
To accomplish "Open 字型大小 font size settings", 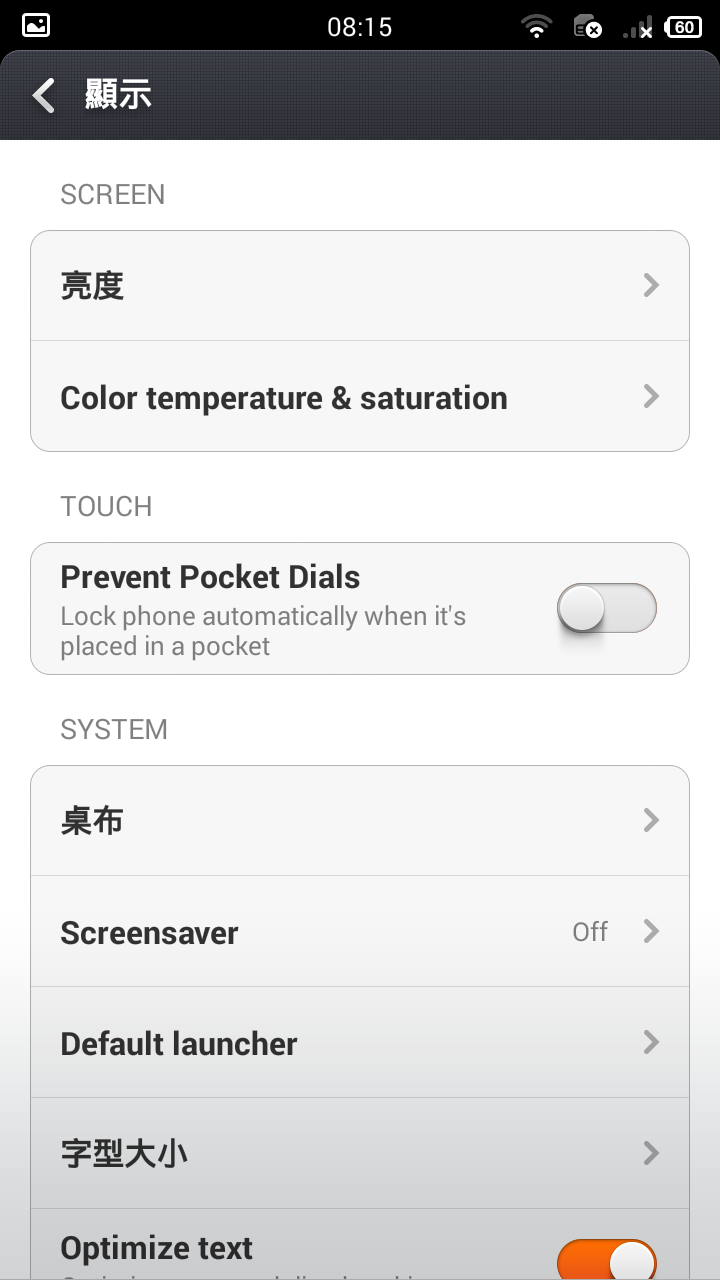I will 360,1154.
